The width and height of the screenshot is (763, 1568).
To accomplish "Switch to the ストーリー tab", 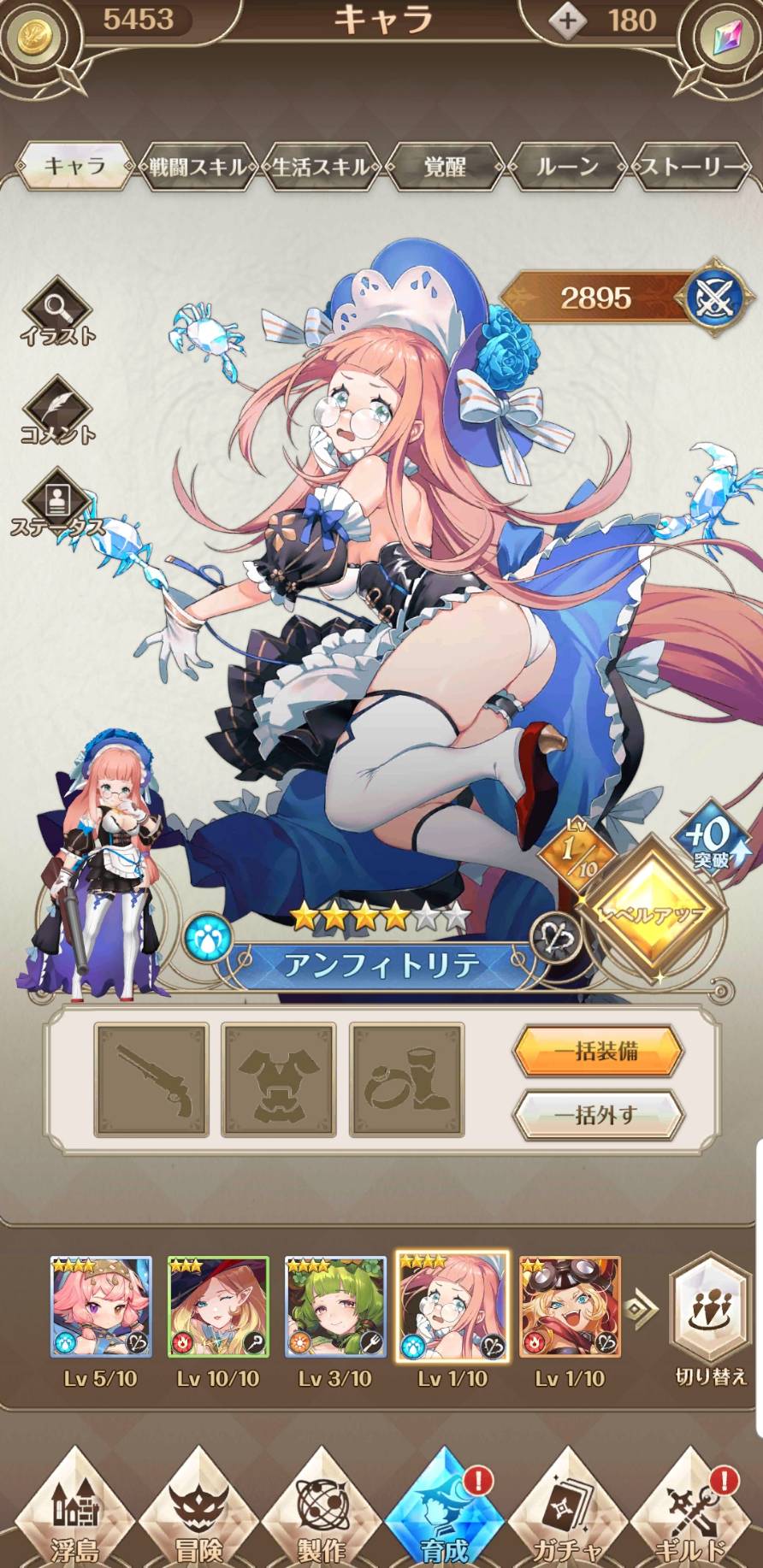I will pyautogui.click(x=691, y=166).
